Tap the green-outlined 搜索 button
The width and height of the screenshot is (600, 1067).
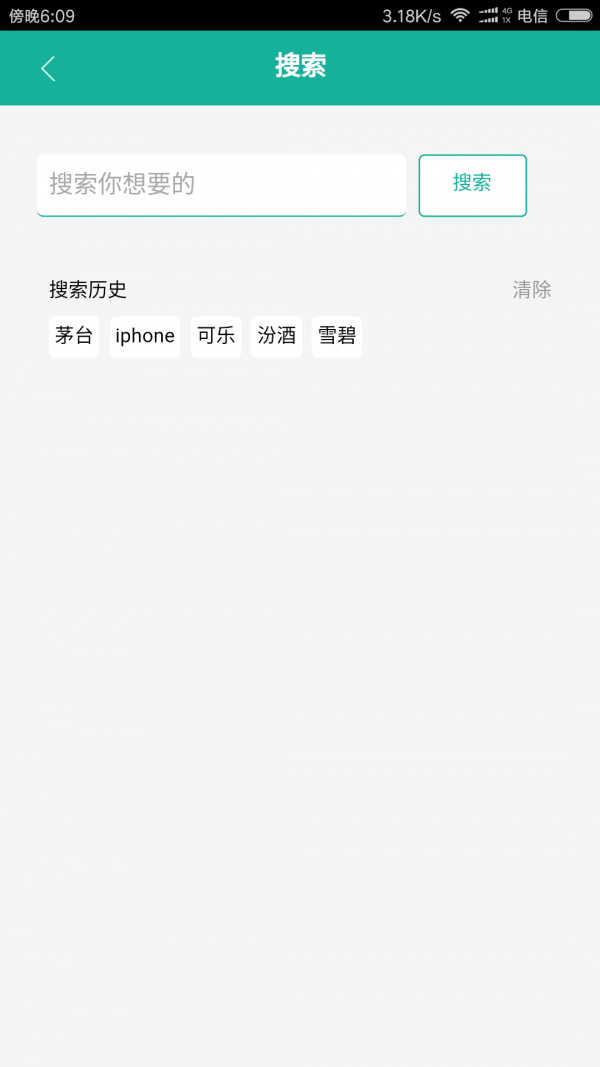[x=472, y=185]
